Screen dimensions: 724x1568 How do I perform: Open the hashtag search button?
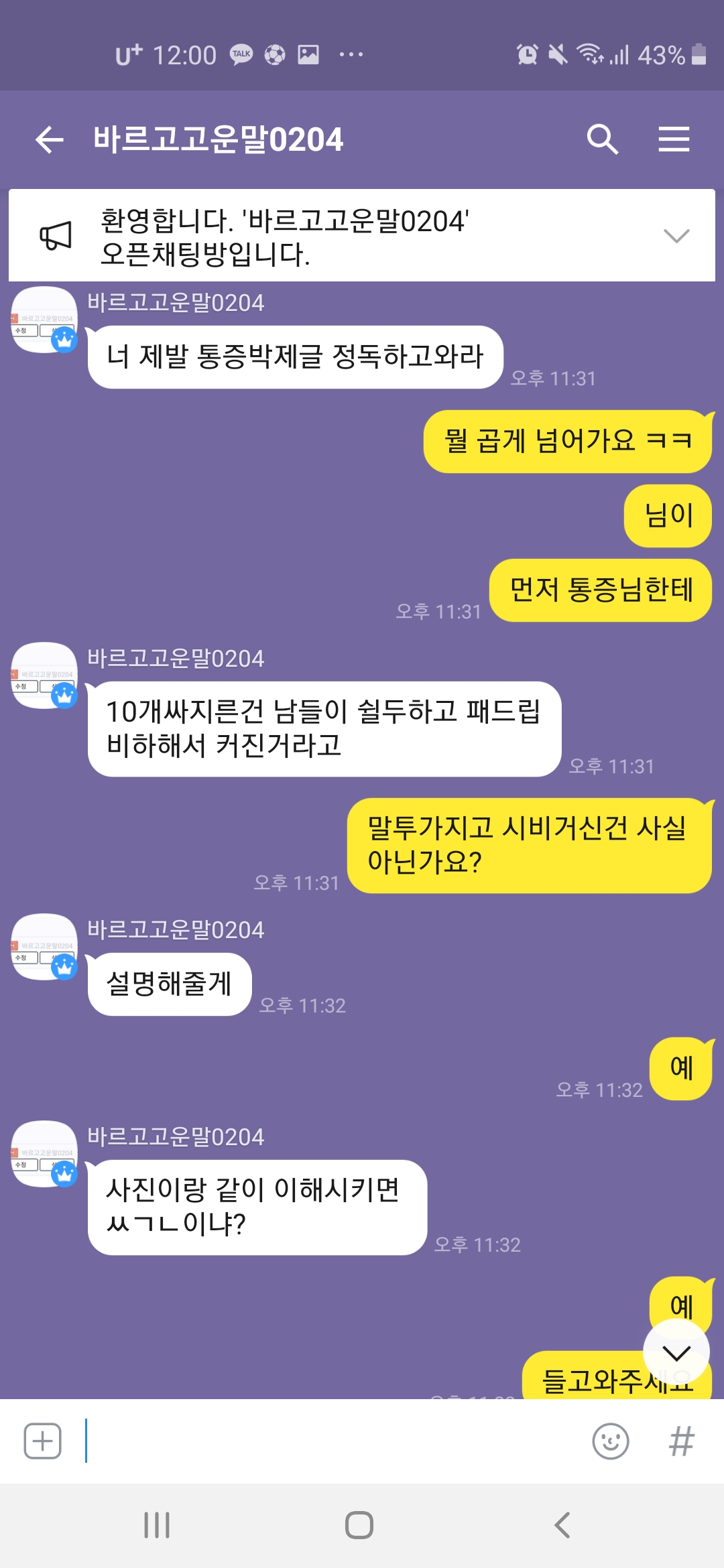[x=682, y=1441]
